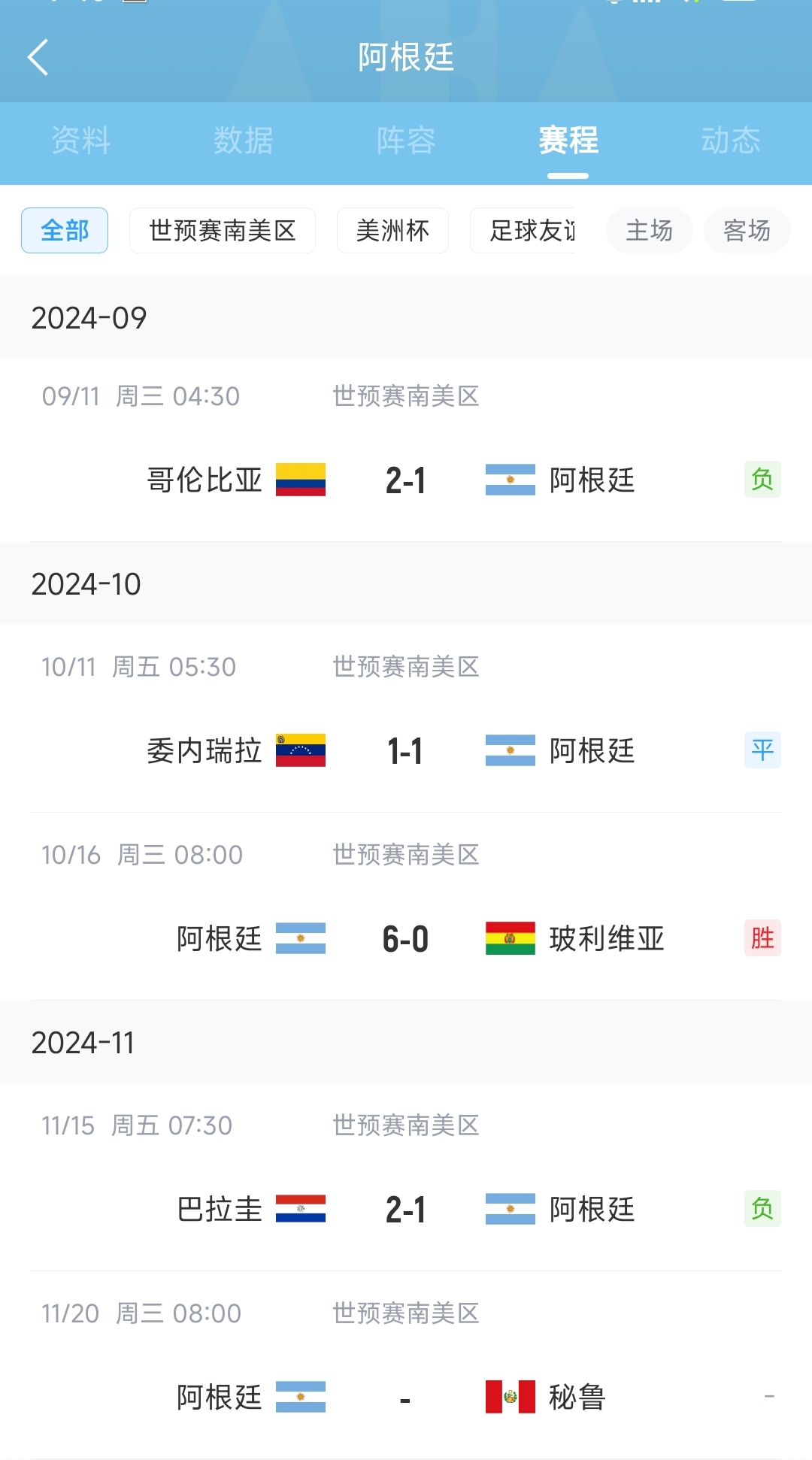Image resolution: width=812 pixels, height=1460 pixels.
Task: View the 阵容 tab
Action: tap(406, 141)
